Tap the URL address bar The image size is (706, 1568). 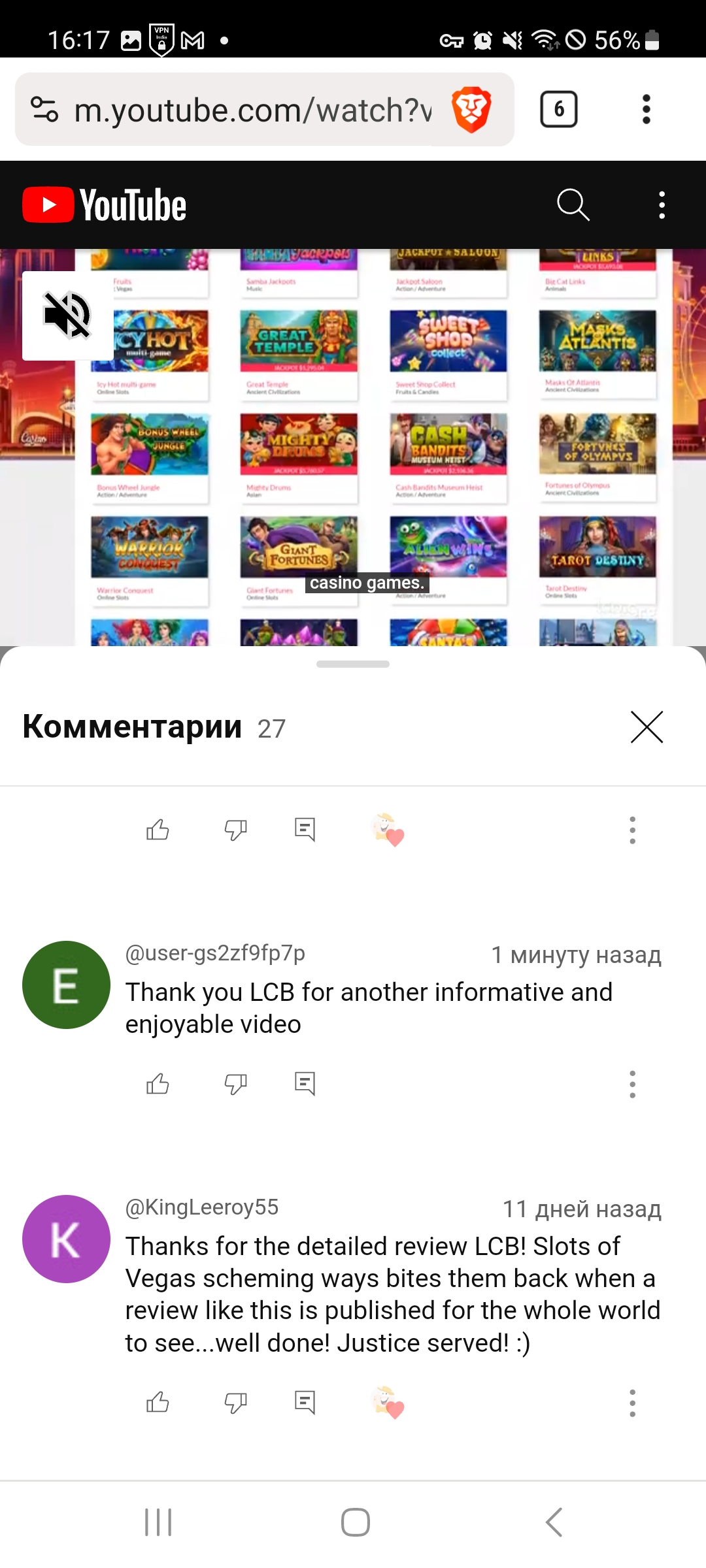pos(252,110)
